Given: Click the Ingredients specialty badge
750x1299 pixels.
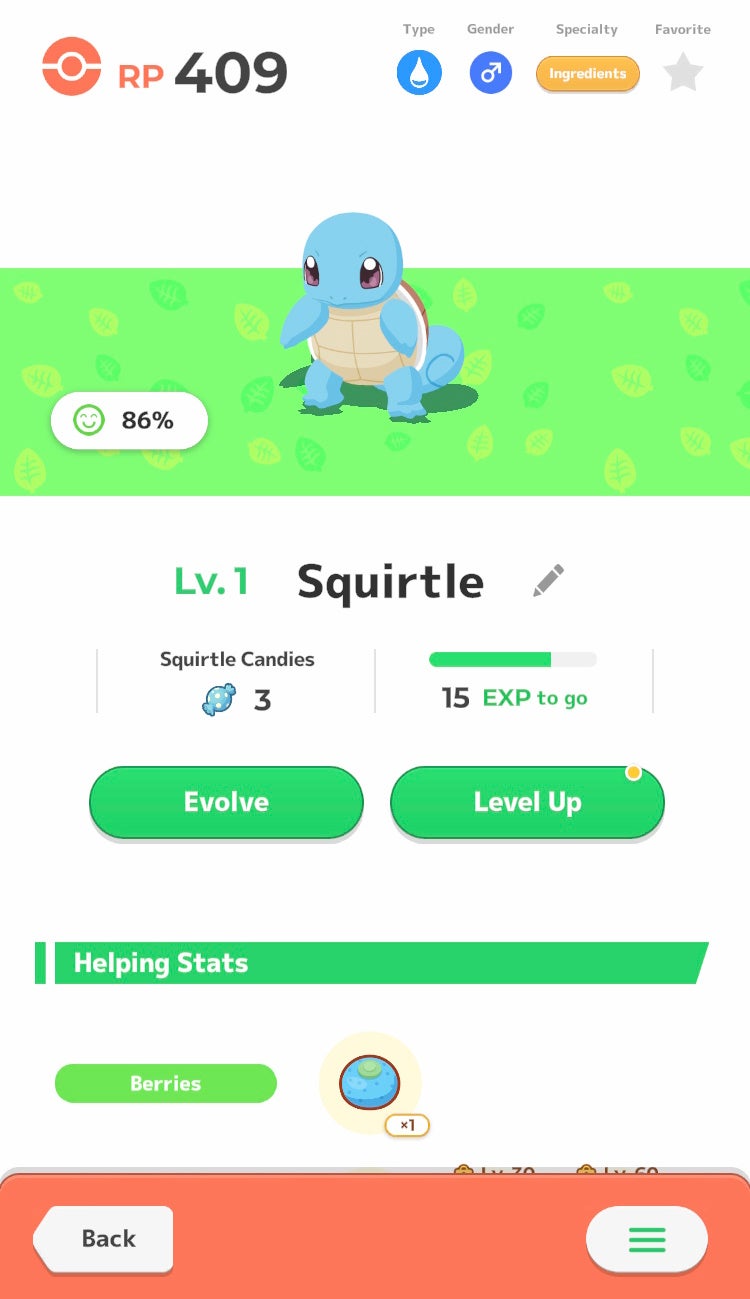Looking at the screenshot, I should [588, 73].
